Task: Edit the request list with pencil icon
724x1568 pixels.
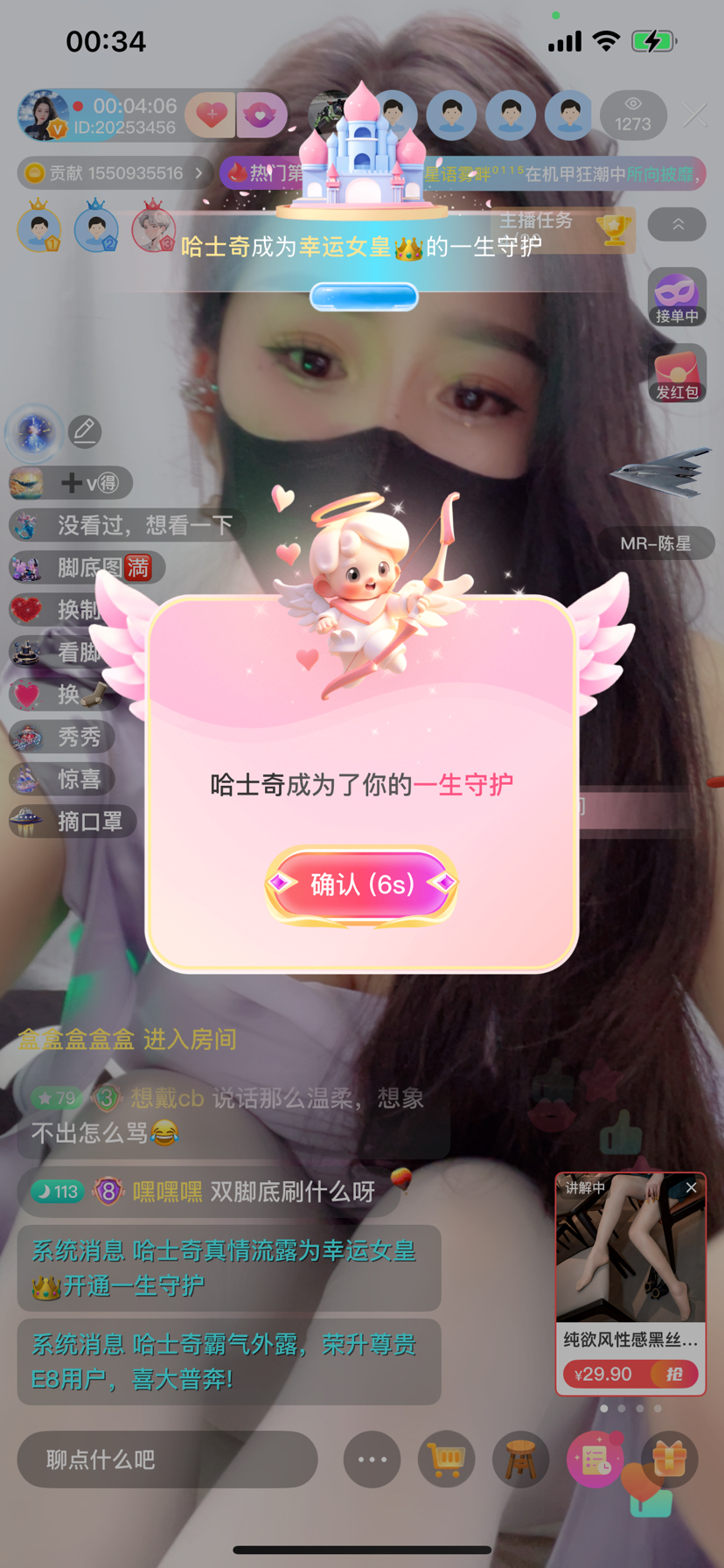Action: pos(85,431)
